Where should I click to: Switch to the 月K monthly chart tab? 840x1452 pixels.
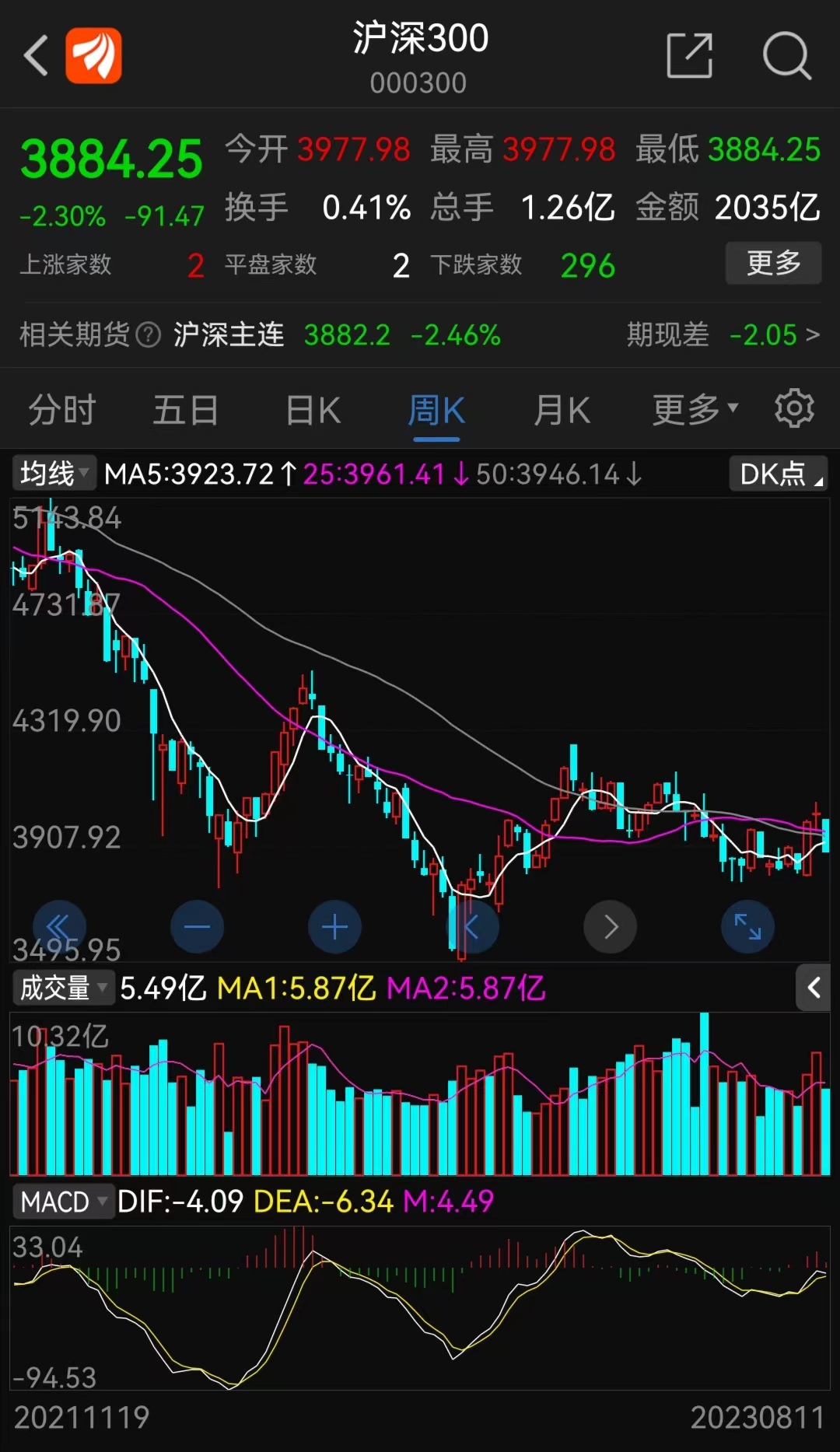562,410
